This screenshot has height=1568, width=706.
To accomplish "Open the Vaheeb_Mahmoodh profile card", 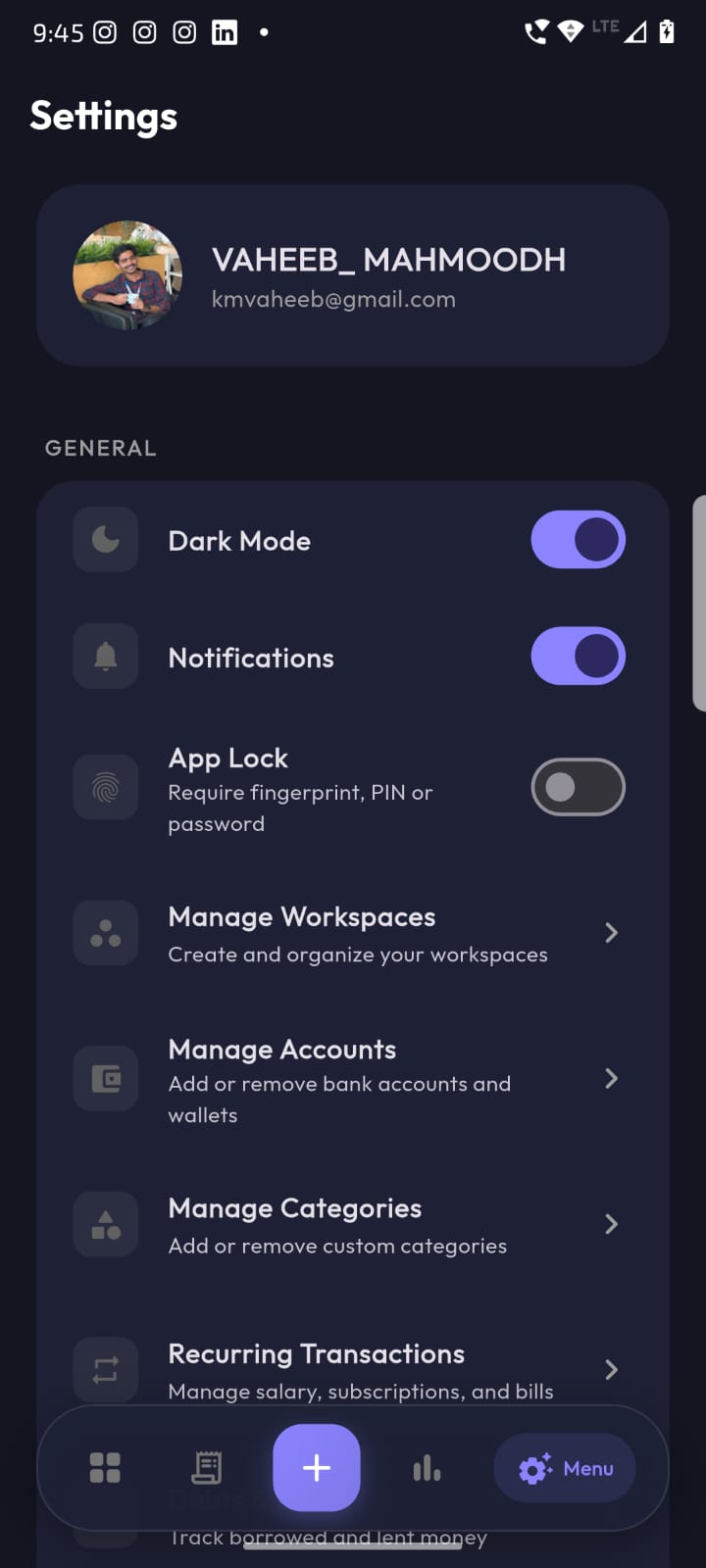I will click(x=353, y=275).
